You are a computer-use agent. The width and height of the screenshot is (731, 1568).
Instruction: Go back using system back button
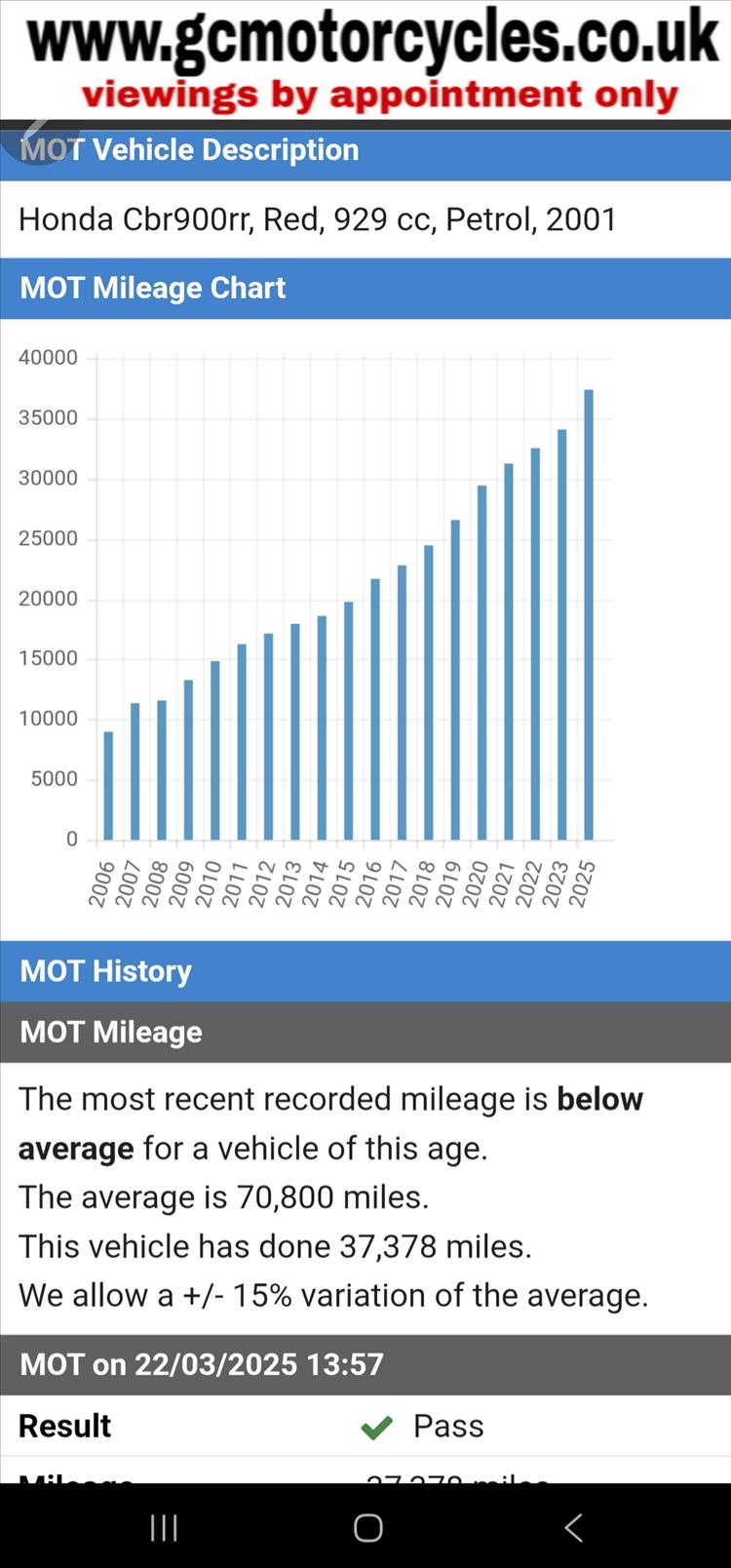[573, 1528]
